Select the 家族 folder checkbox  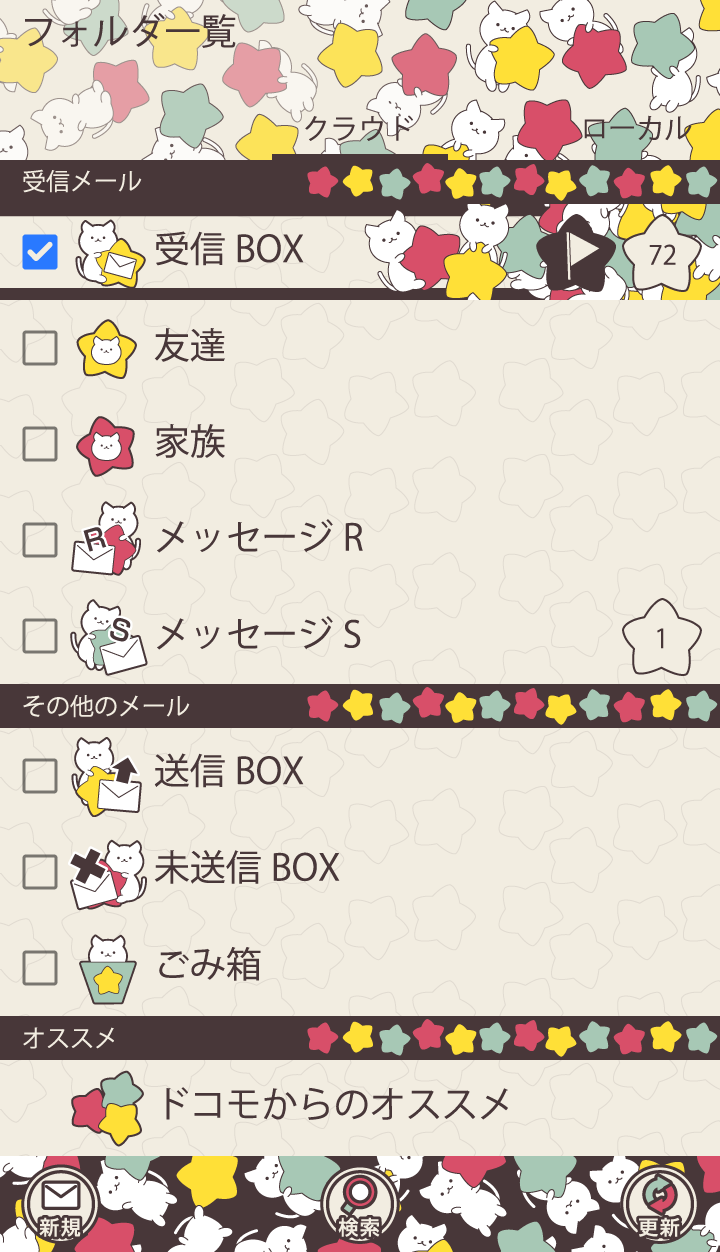(x=40, y=444)
